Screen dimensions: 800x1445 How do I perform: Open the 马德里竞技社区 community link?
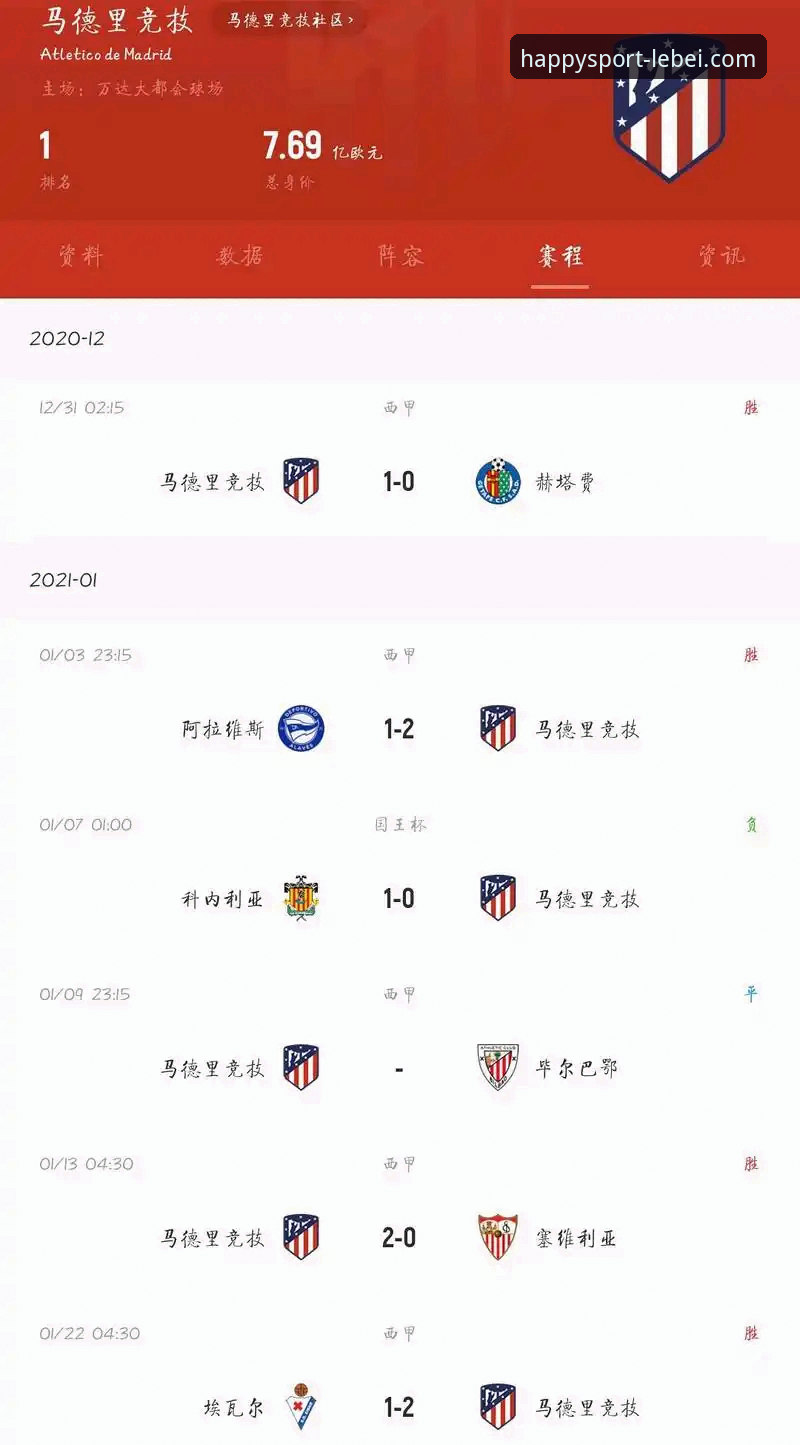click(x=290, y=20)
